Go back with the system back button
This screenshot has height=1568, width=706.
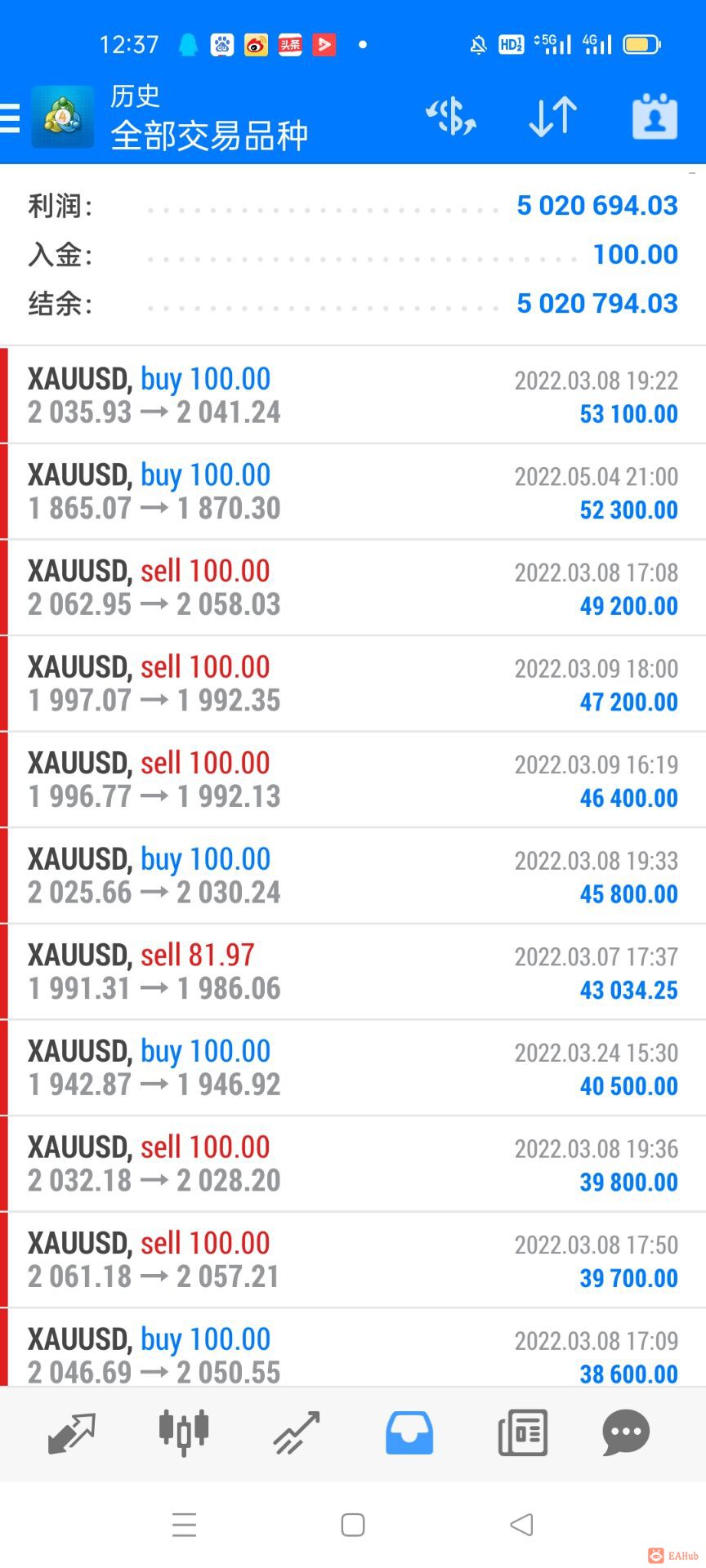pyautogui.click(x=521, y=1525)
